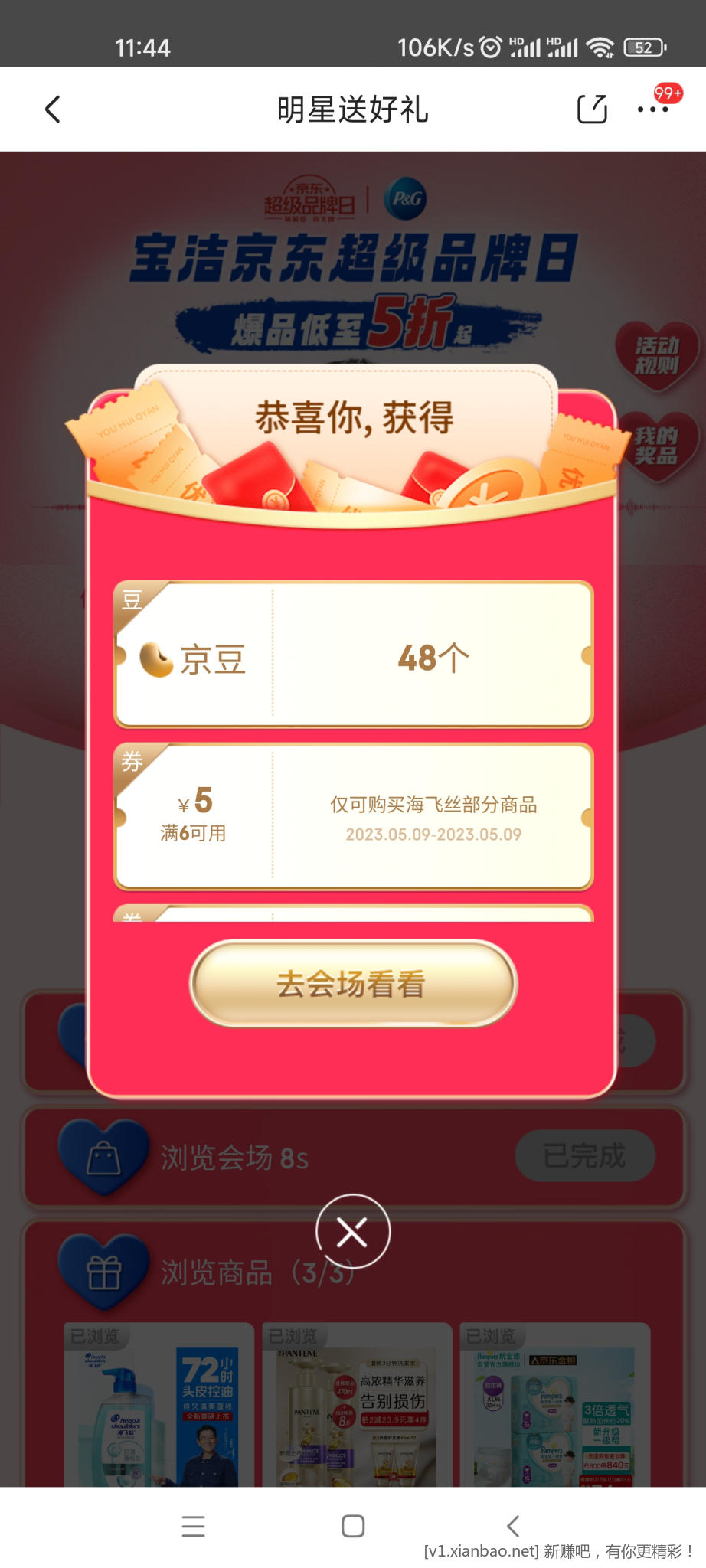Share this activity page
Image resolution: width=706 pixels, height=1568 pixels.
tap(592, 109)
